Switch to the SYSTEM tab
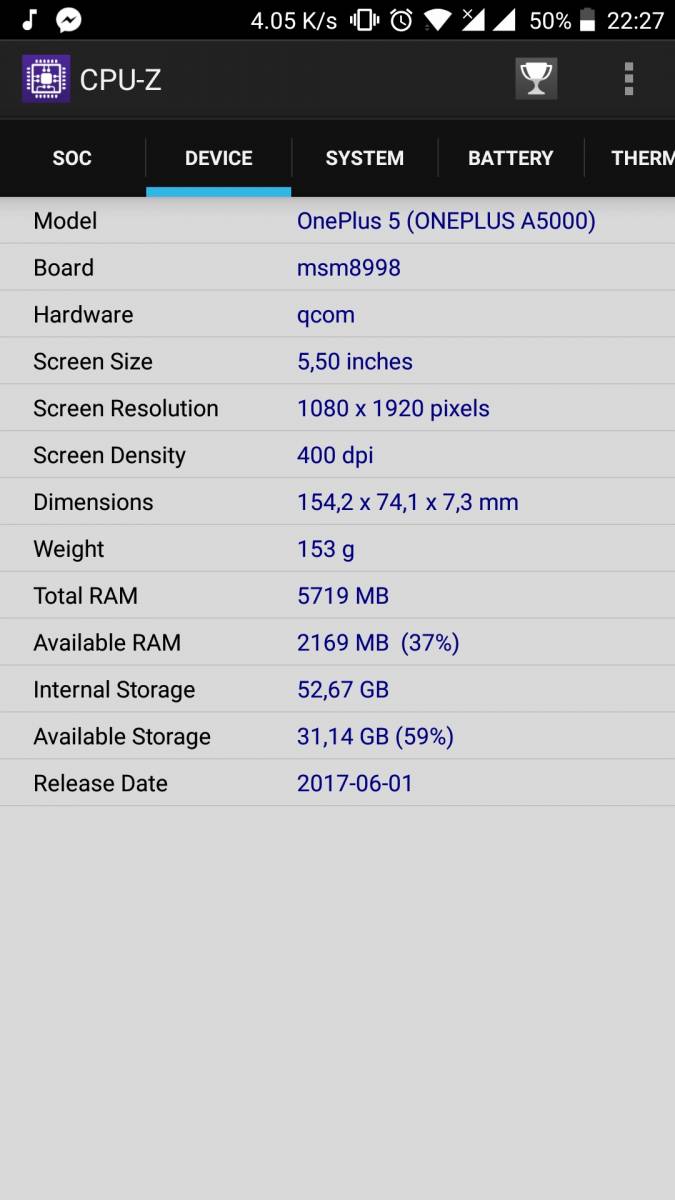This screenshot has height=1200, width=675. (365, 158)
